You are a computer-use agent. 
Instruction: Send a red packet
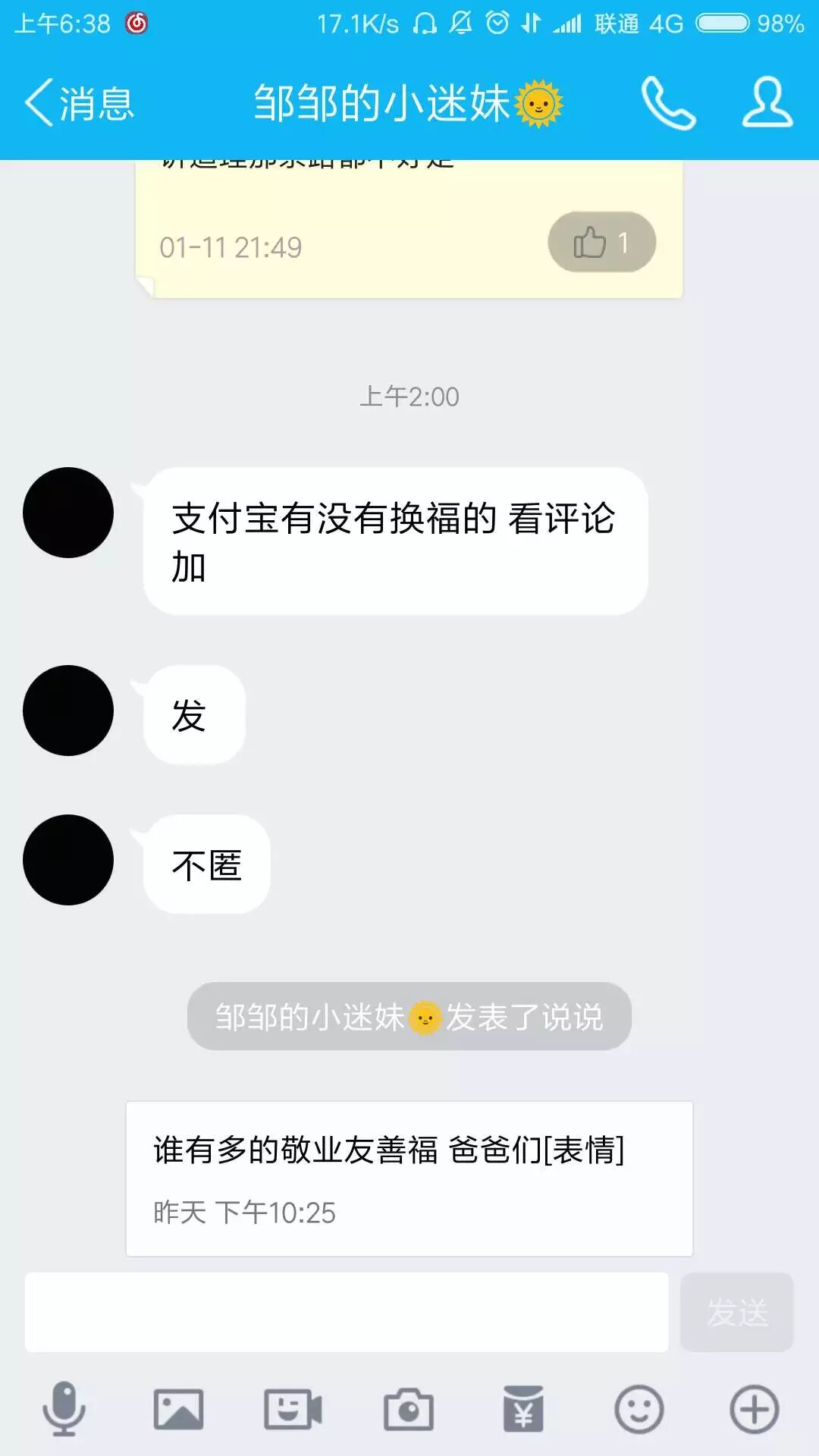(x=524, y=1409)
